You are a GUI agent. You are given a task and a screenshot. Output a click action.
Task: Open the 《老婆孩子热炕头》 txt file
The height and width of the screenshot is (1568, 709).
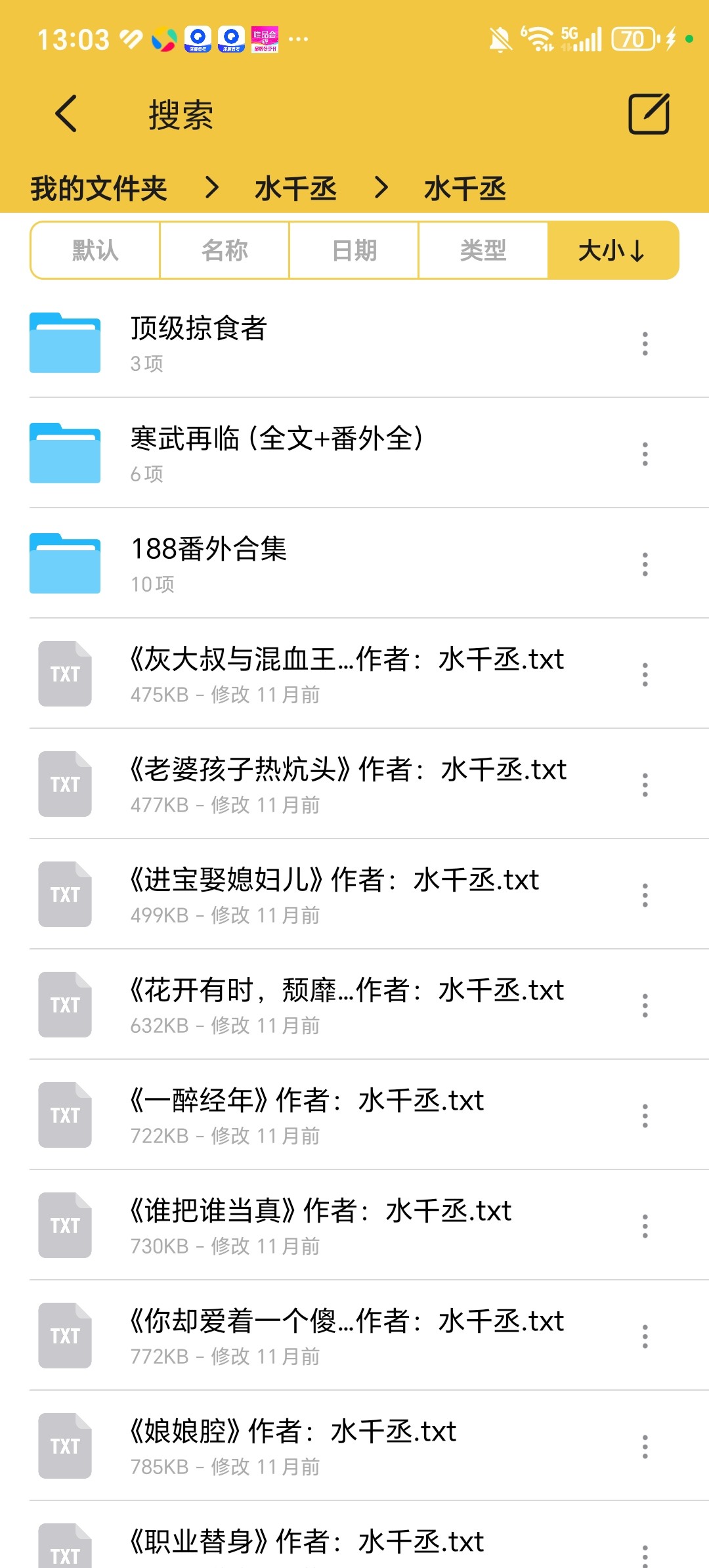(354, 785)
